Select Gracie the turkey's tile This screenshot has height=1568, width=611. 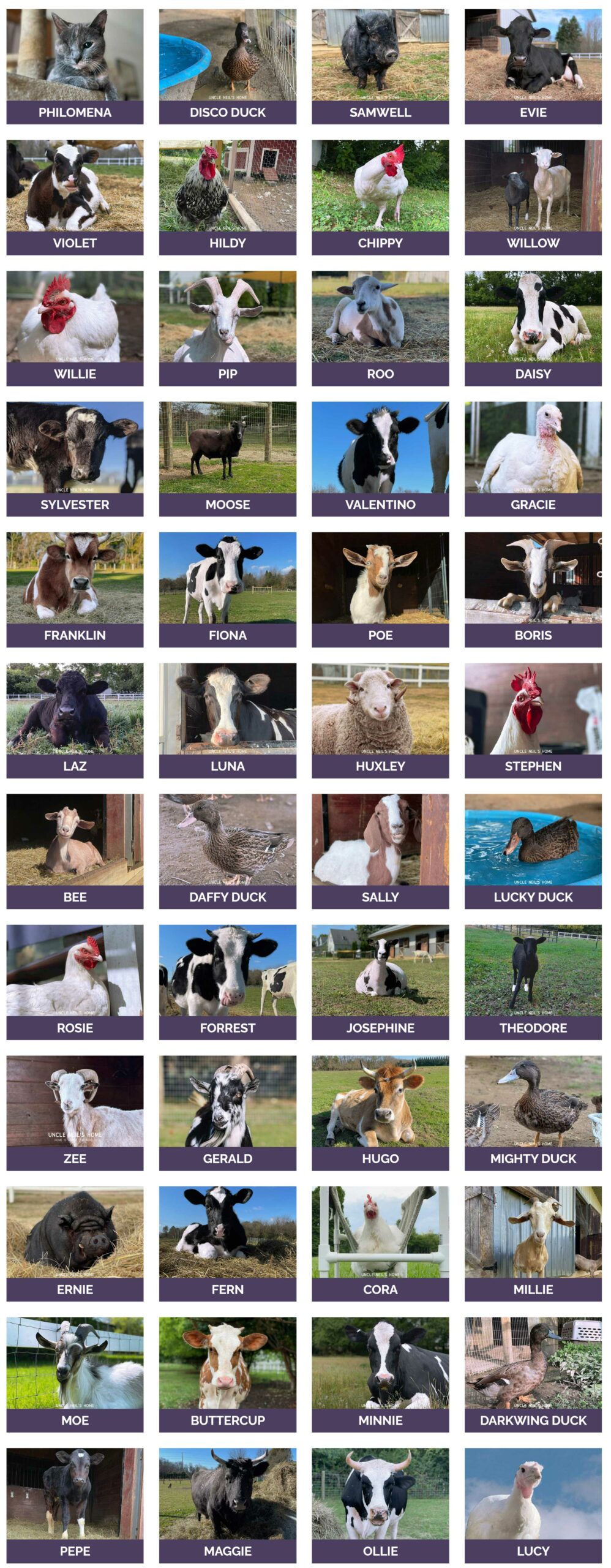click(x=533, y=459)
